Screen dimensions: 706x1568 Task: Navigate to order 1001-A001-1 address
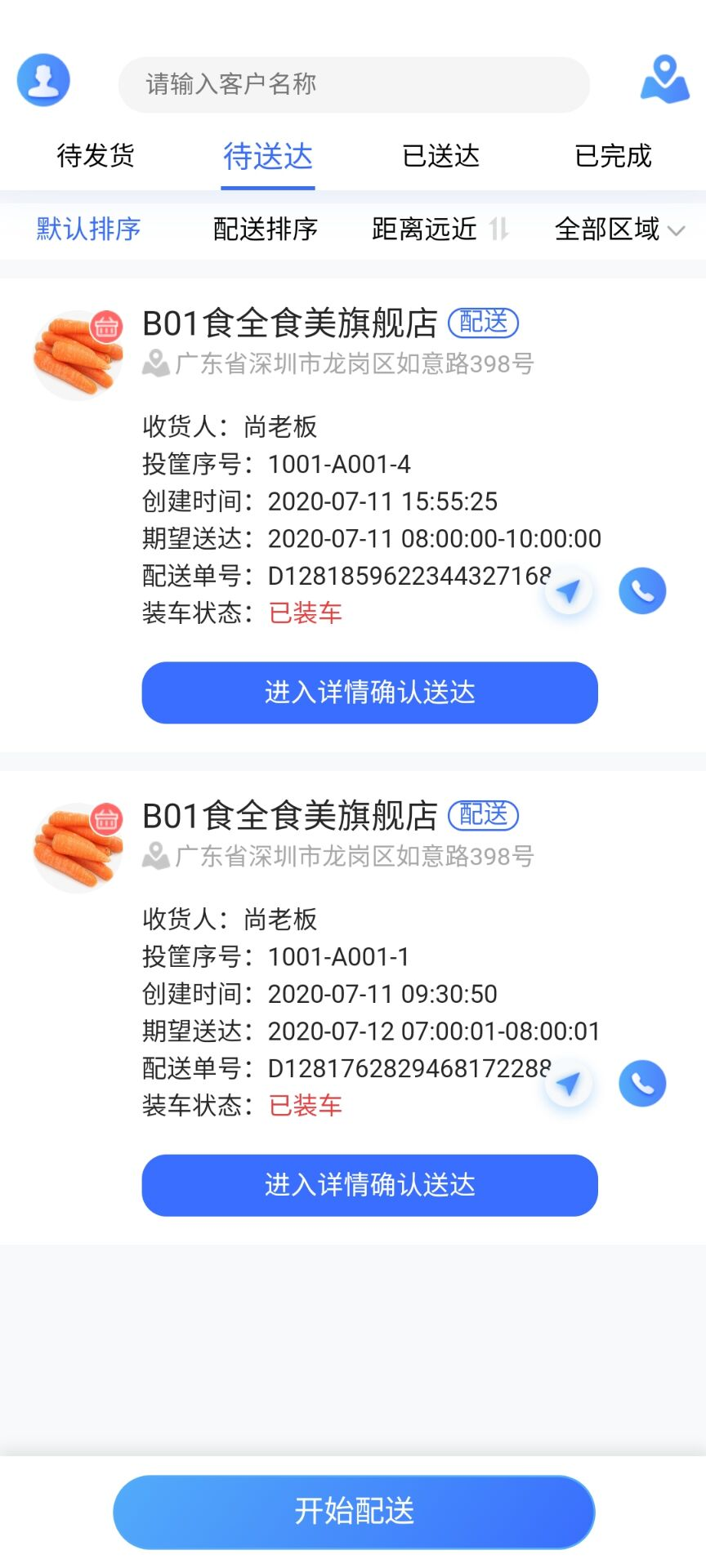pyautogui.click(x=568, y=1084)
